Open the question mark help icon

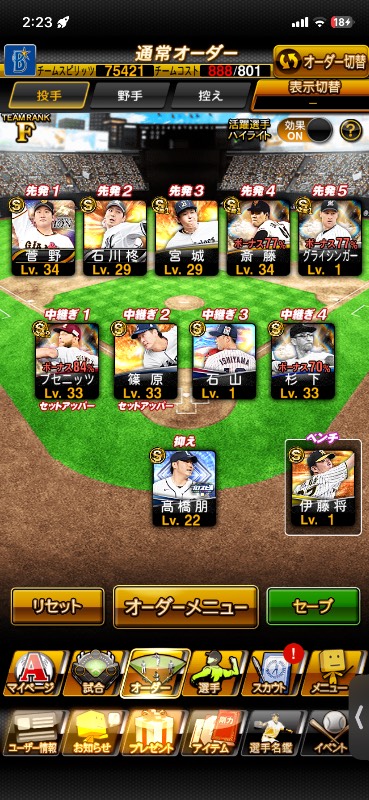pyautogui.click(x=350, y=131)
